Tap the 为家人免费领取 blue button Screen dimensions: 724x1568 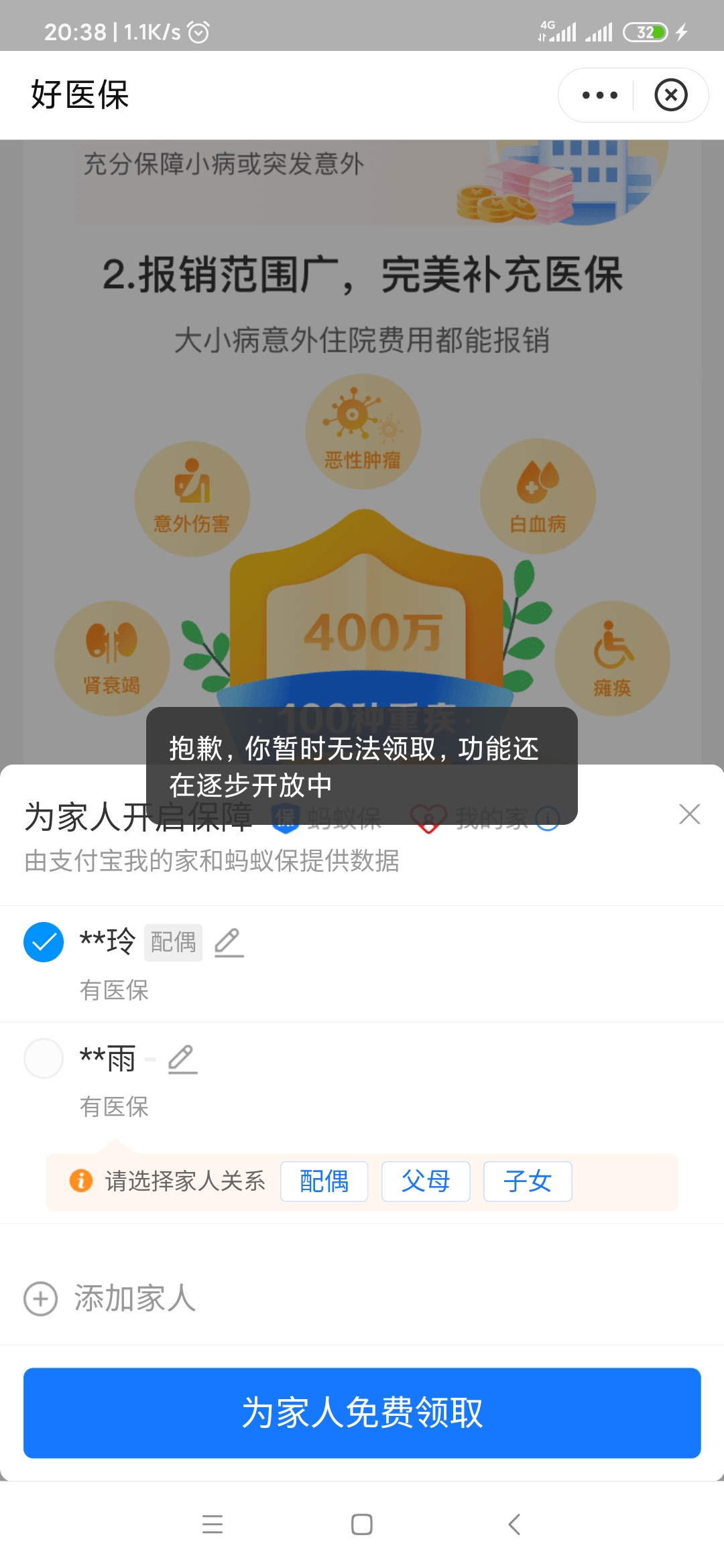tap(362, 1413)
